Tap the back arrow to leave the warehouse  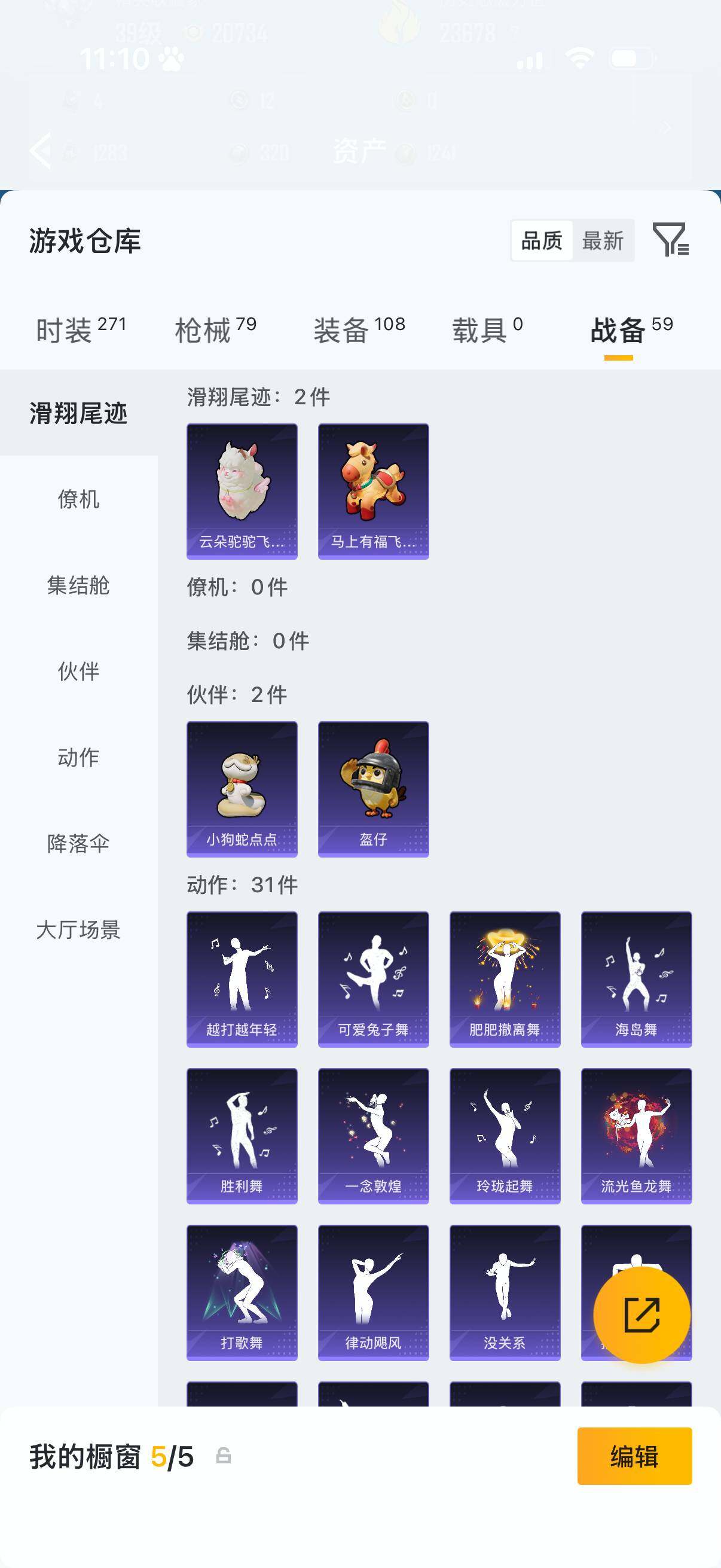[40, 151]
